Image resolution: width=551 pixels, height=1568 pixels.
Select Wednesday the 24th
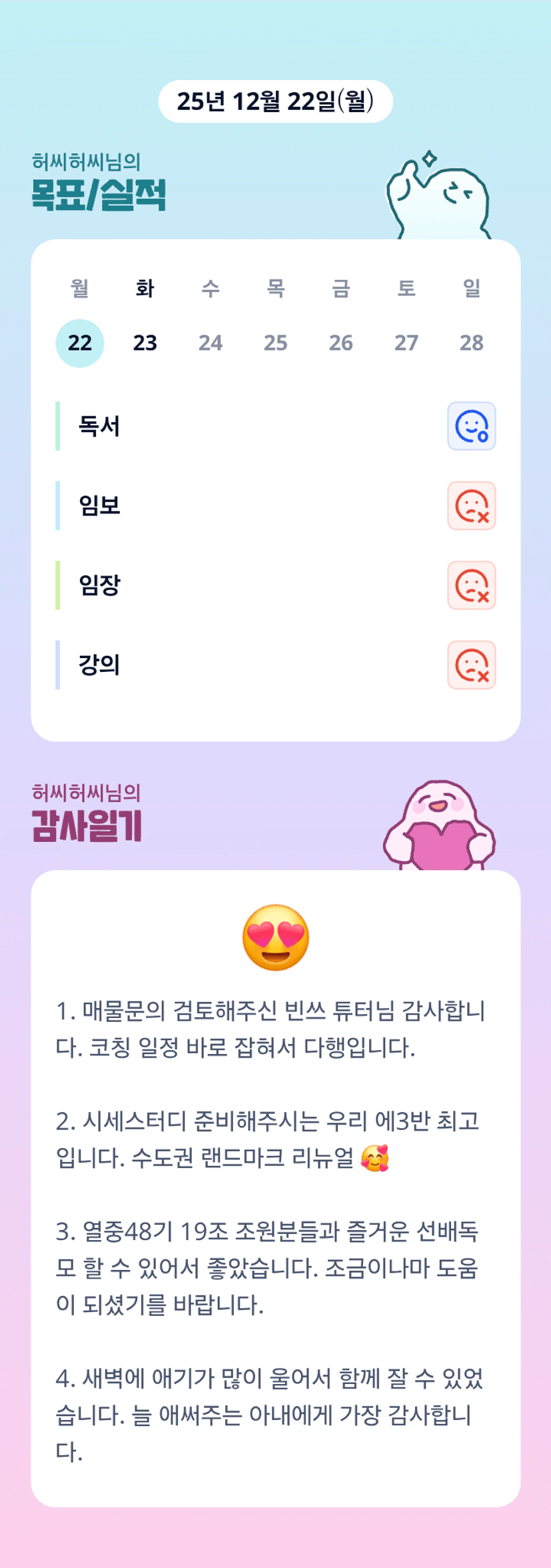[x=211, y=343]
